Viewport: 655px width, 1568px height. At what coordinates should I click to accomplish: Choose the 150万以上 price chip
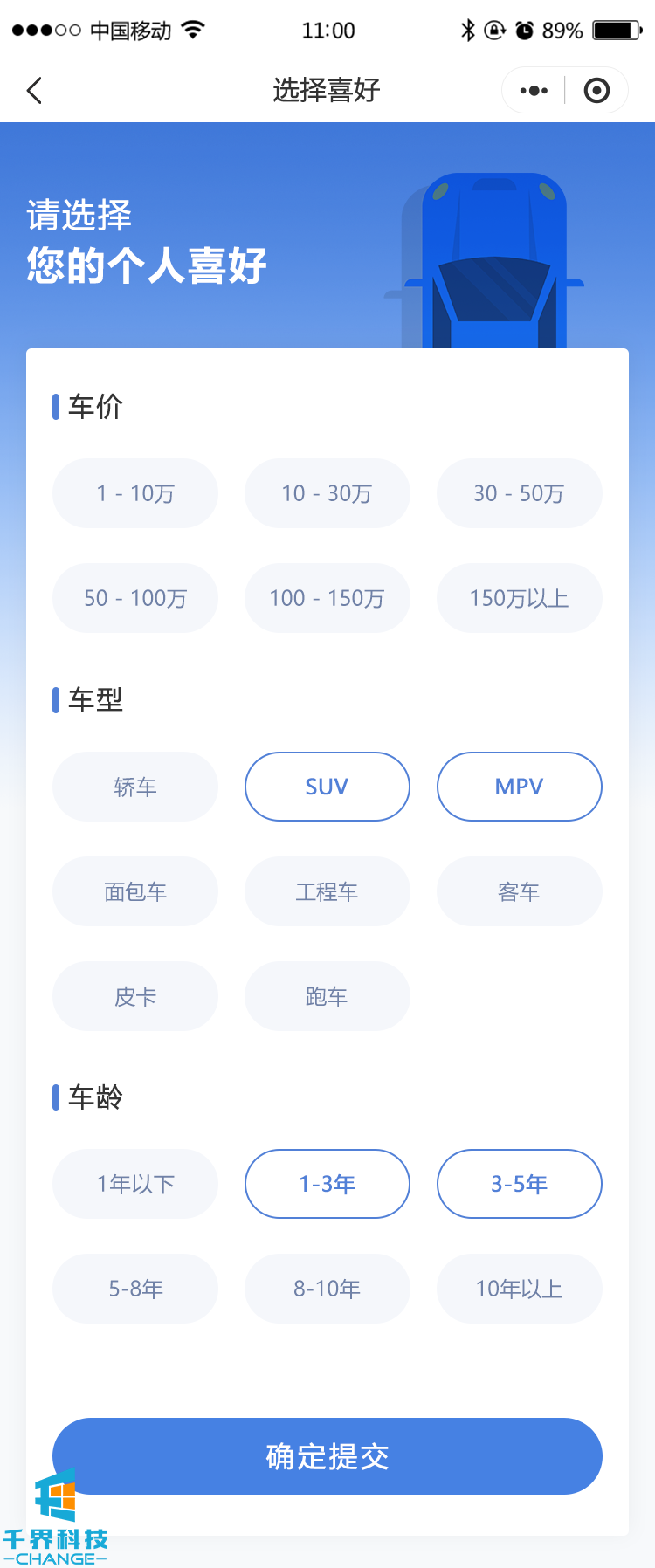point(520,598)
